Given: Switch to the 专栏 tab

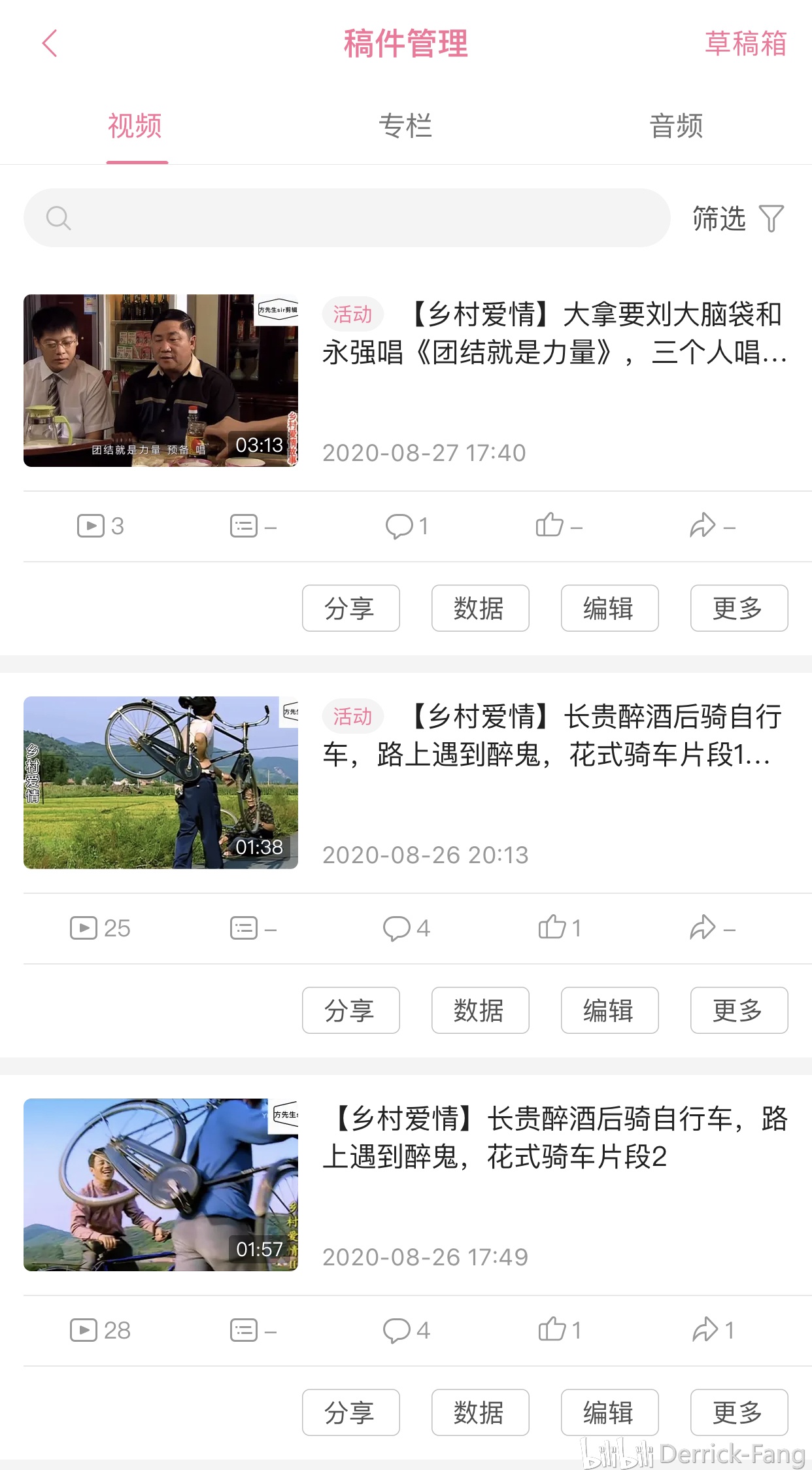Looking at the screenshot, I should (405, 126).
